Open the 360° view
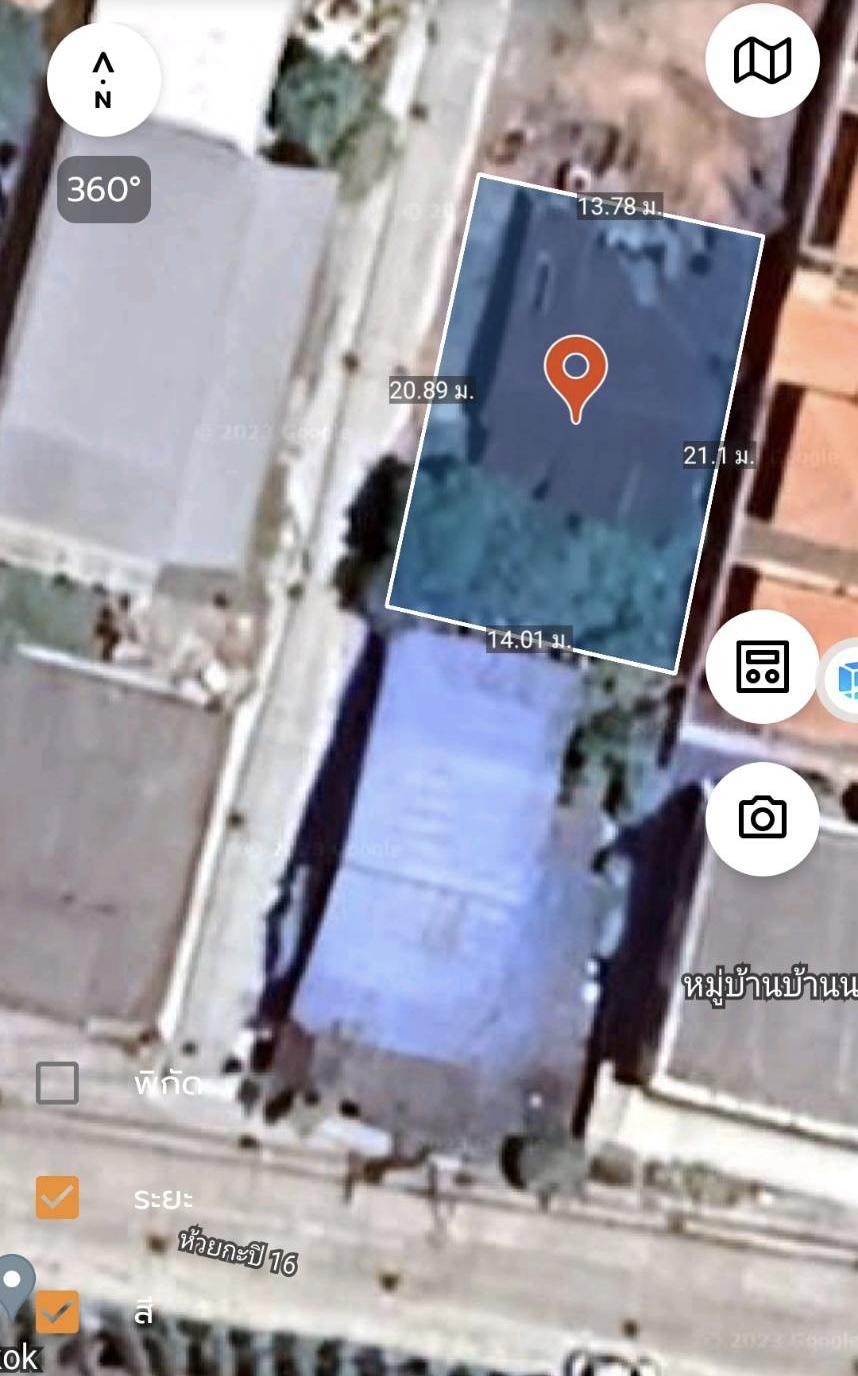Image resolution: width=858 pixels, height=1376 pixels. pos(104,189)
